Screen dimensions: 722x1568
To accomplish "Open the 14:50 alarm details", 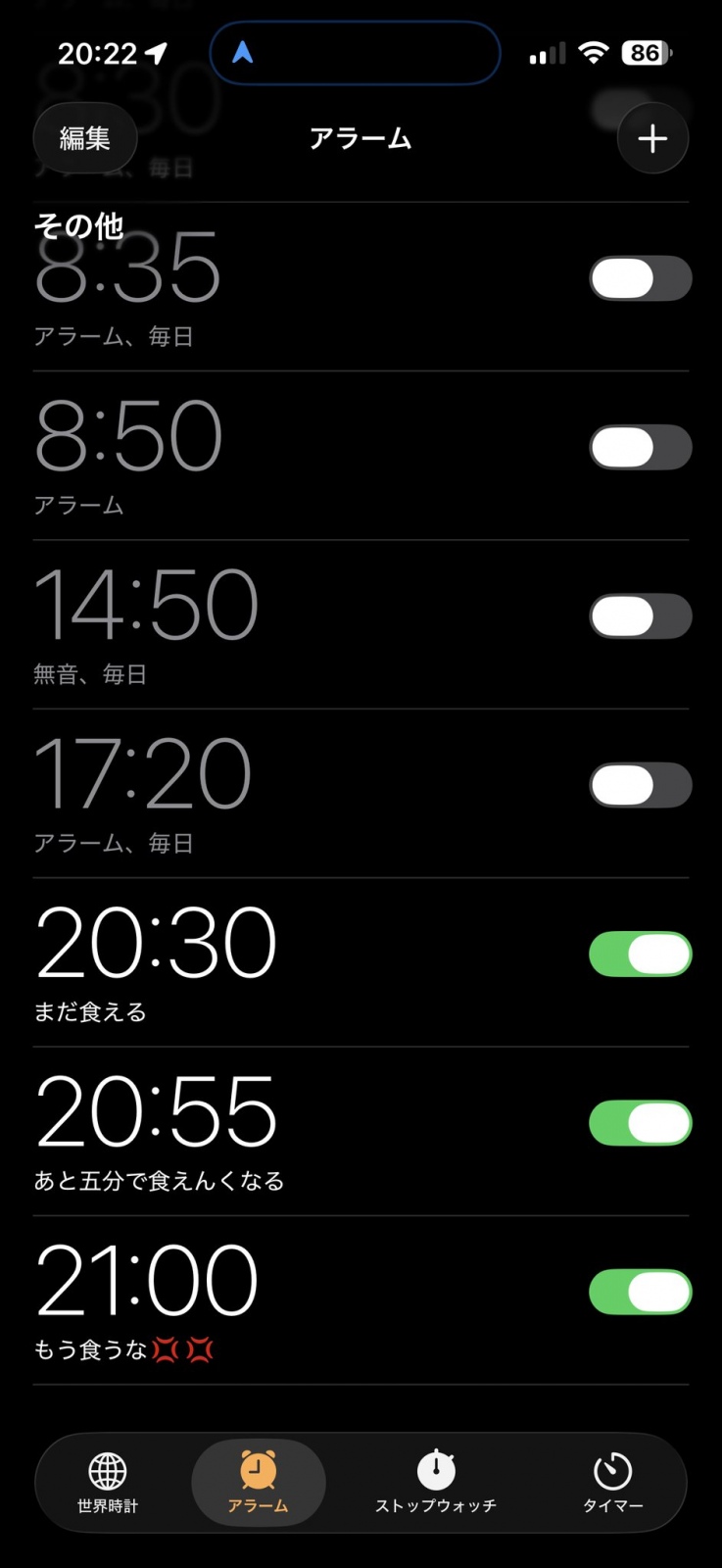I will (245, 622).
